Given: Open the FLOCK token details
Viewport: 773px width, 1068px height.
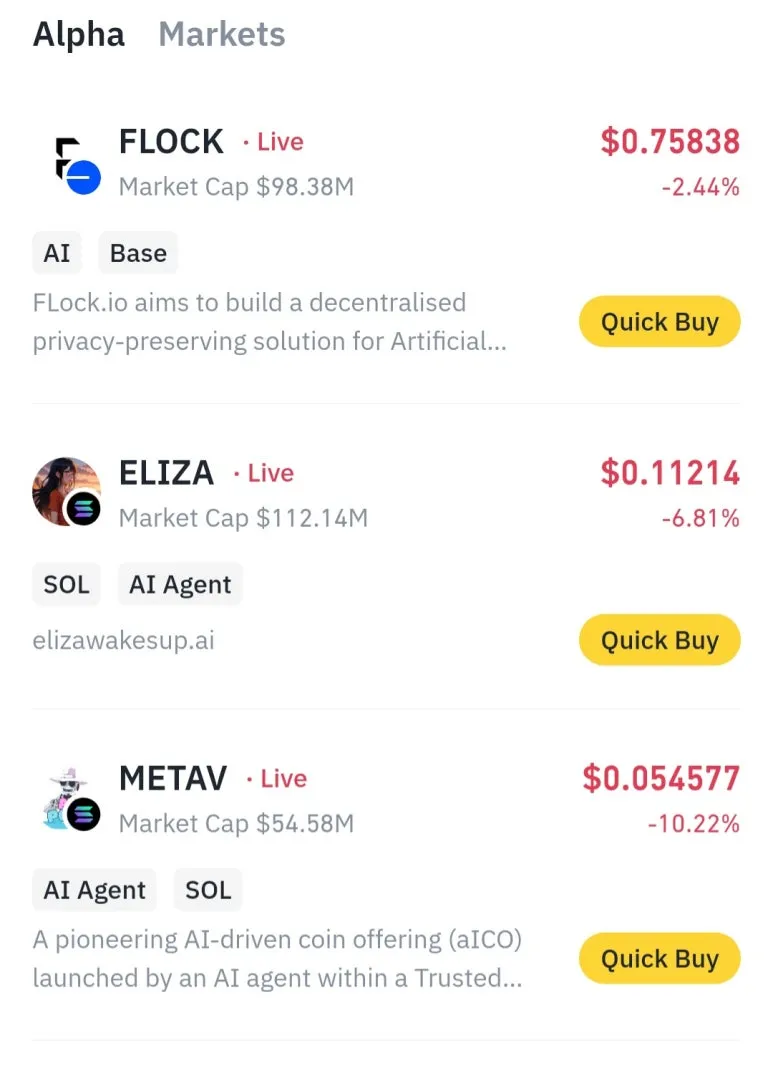Looking at the screenshot, I should coord(171,142).
